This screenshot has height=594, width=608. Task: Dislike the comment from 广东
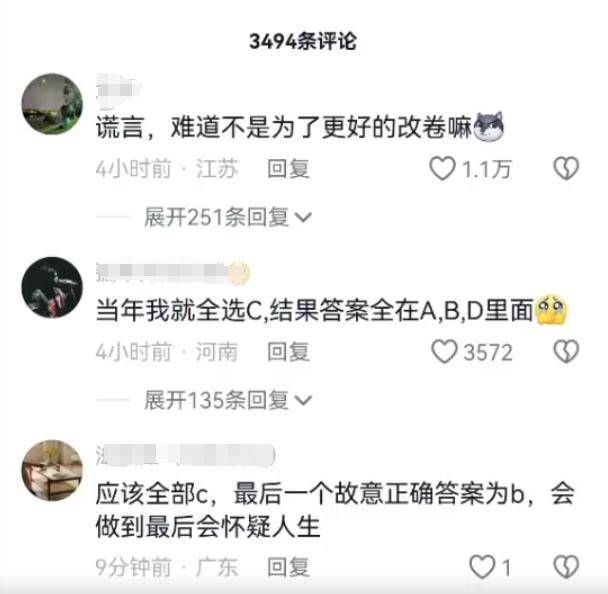(x=566, y=567)
